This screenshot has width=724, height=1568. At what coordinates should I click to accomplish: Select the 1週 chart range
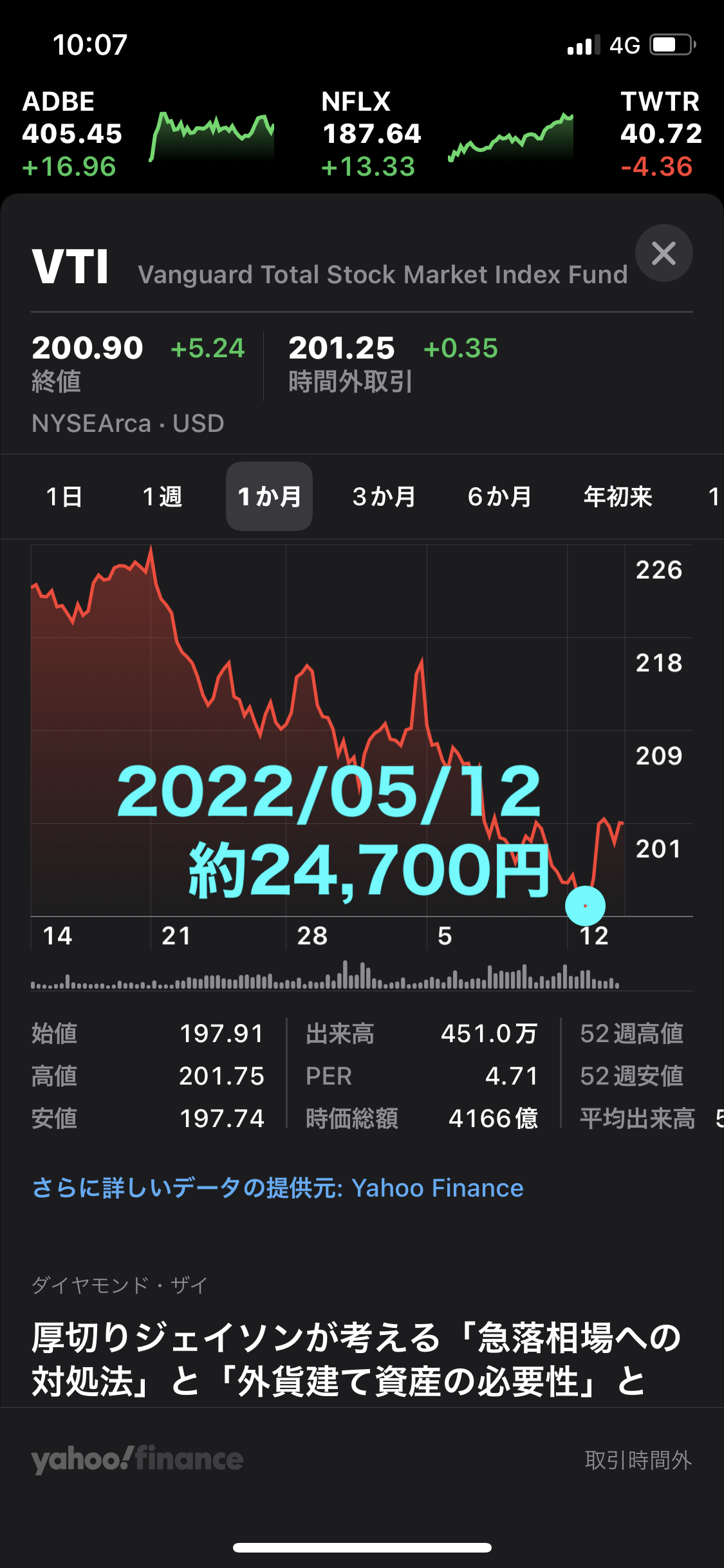pos(162,497)
